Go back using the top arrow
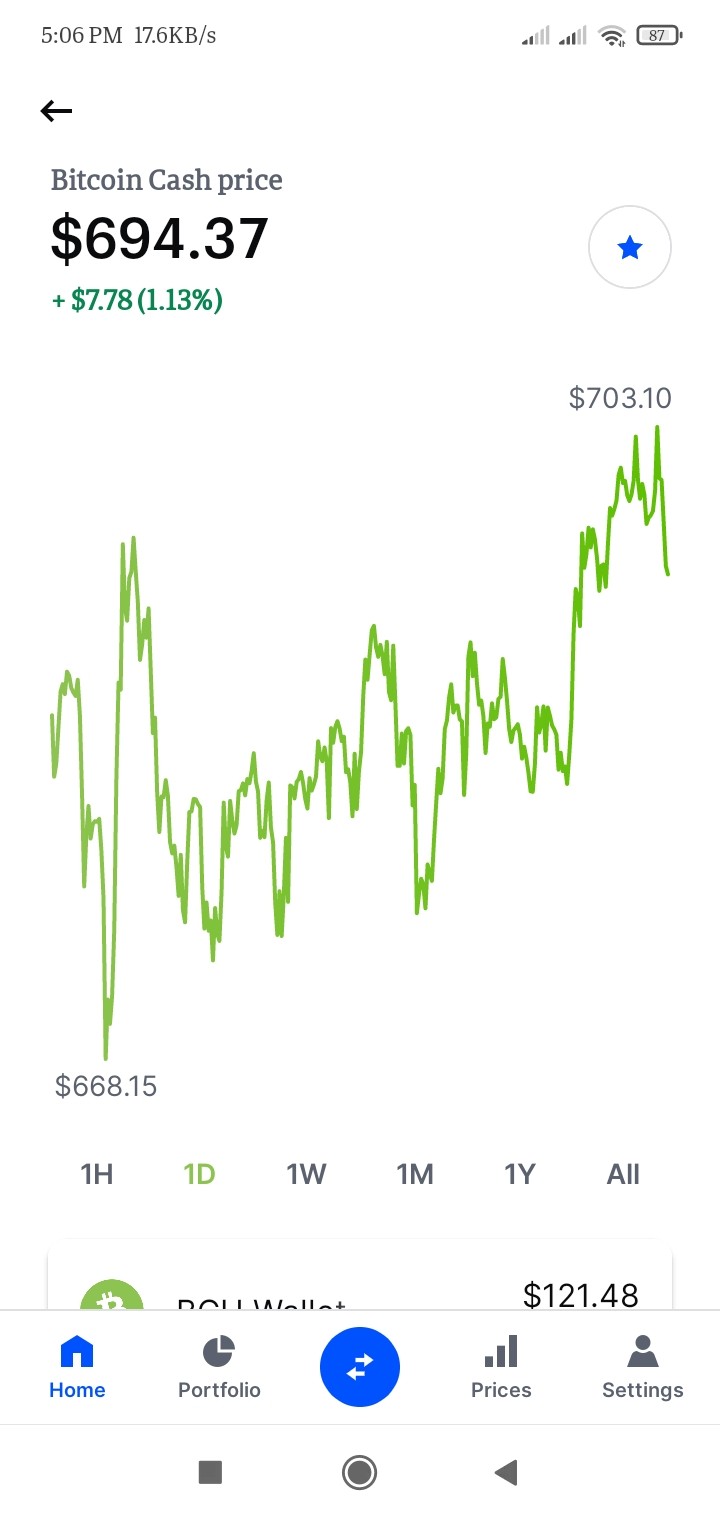720x1520 pixels. point(57,111)
